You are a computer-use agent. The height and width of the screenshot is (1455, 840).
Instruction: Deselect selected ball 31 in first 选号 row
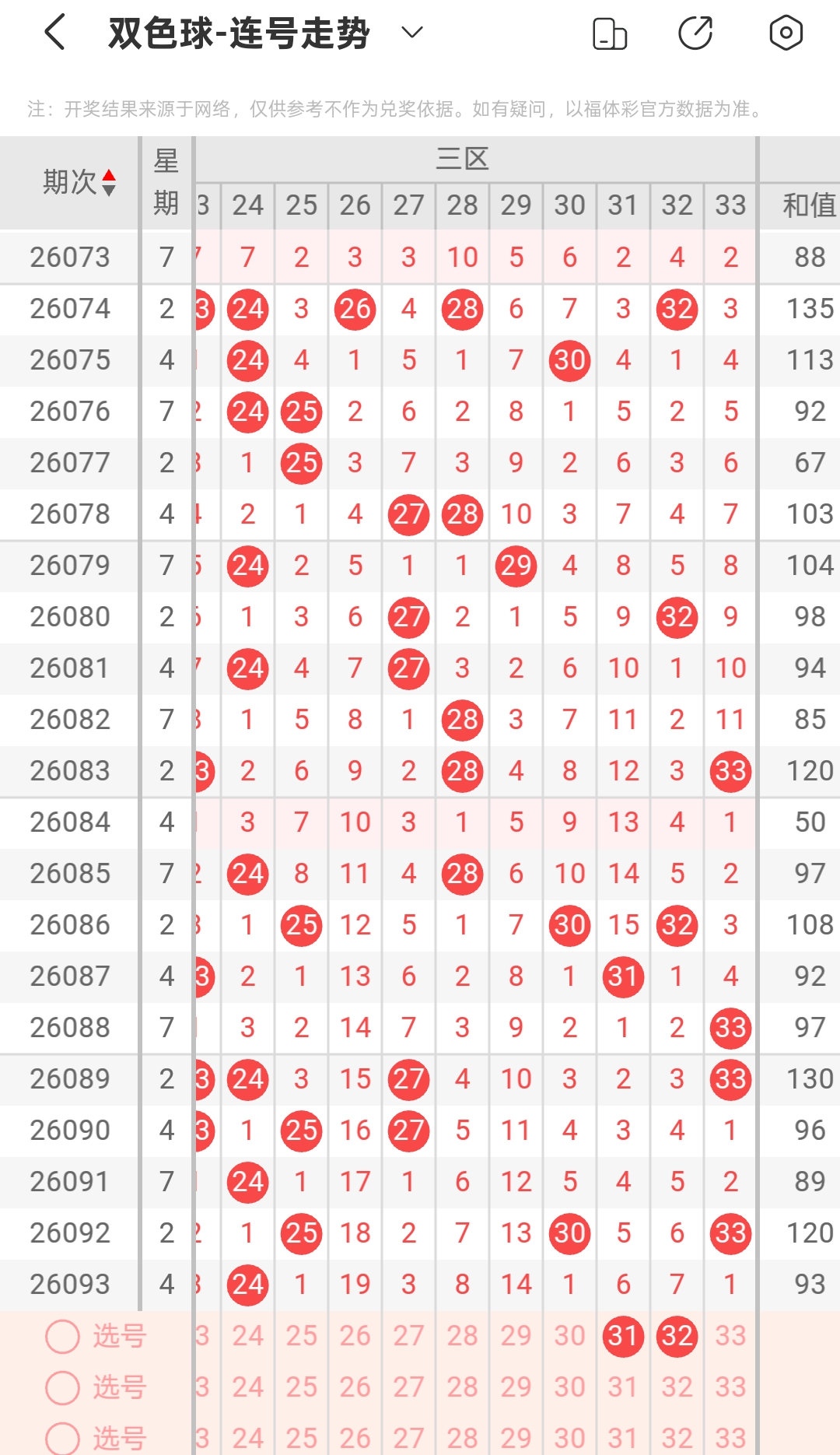(x=623, y=1336)
